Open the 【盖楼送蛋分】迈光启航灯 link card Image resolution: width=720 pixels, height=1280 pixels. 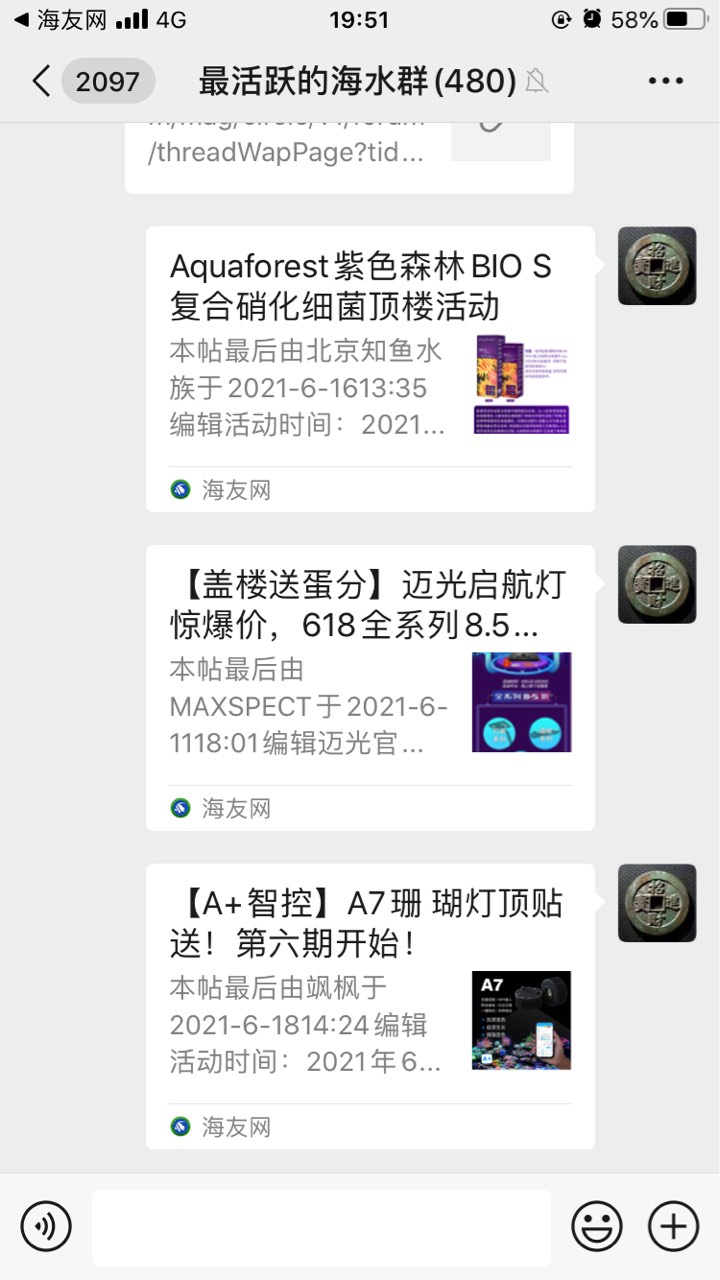370,687
